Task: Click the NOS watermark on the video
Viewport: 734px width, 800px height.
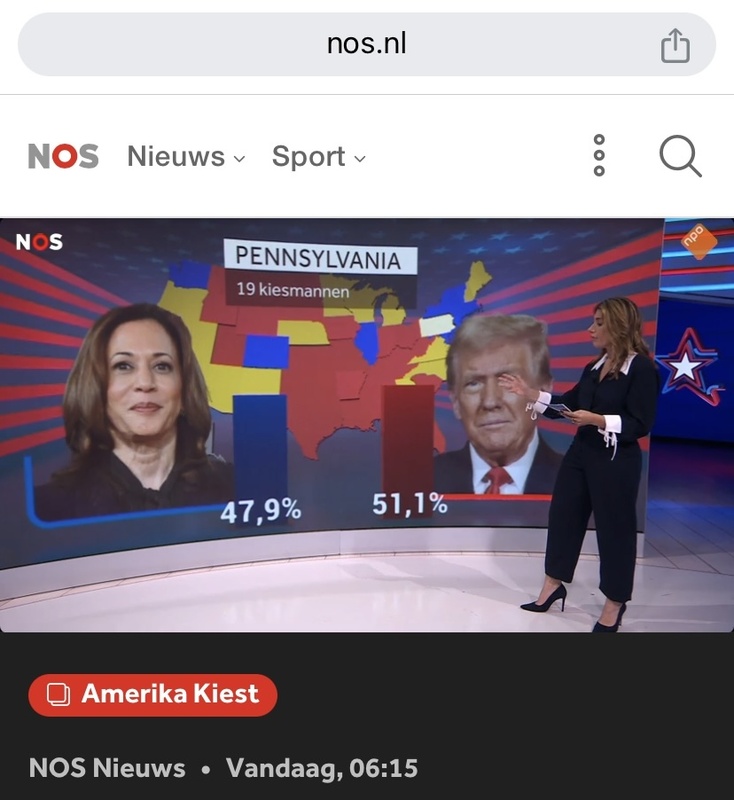Action: pyautogui.click(x=38, y=240)
